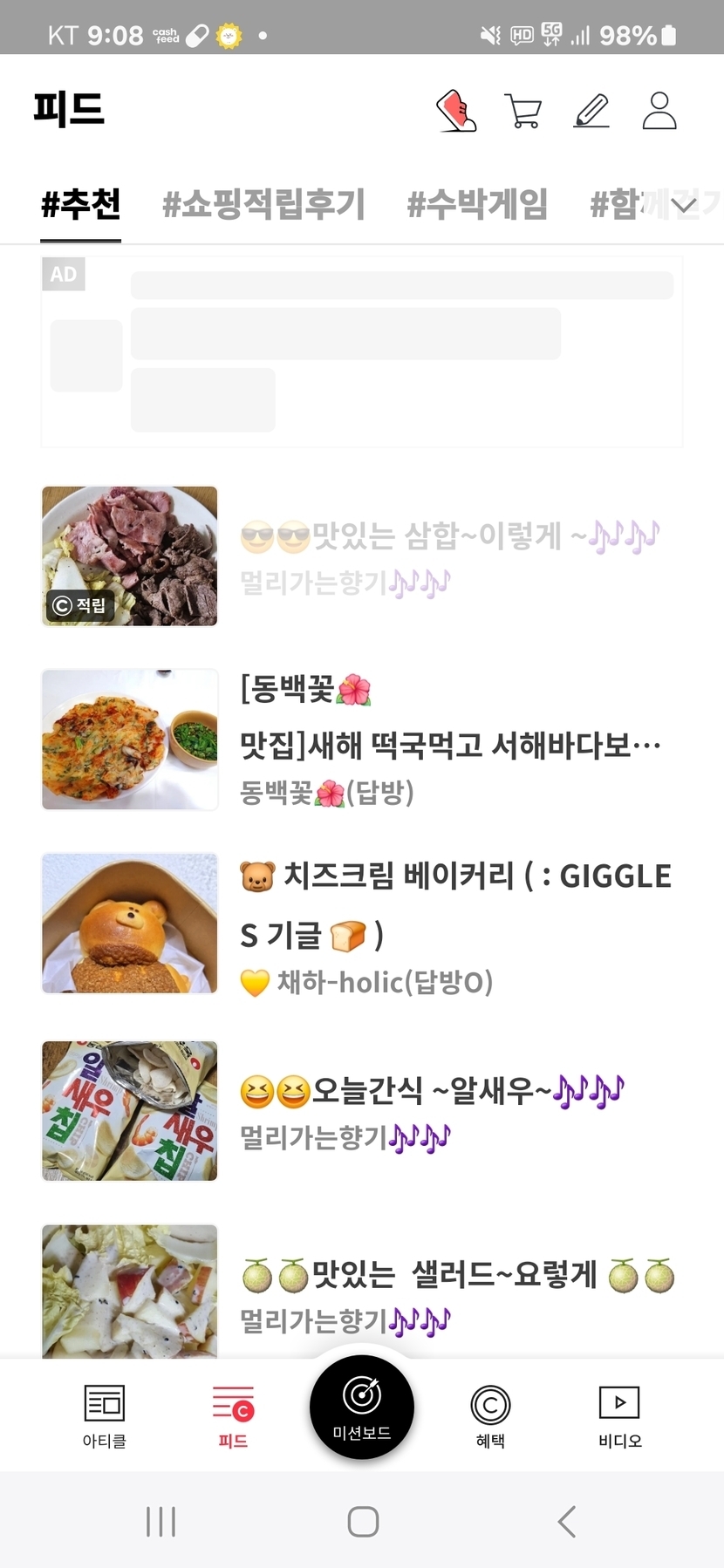Open the 맛있는 삼합 post
724x1568 pixels.
[x=448, y=536]
